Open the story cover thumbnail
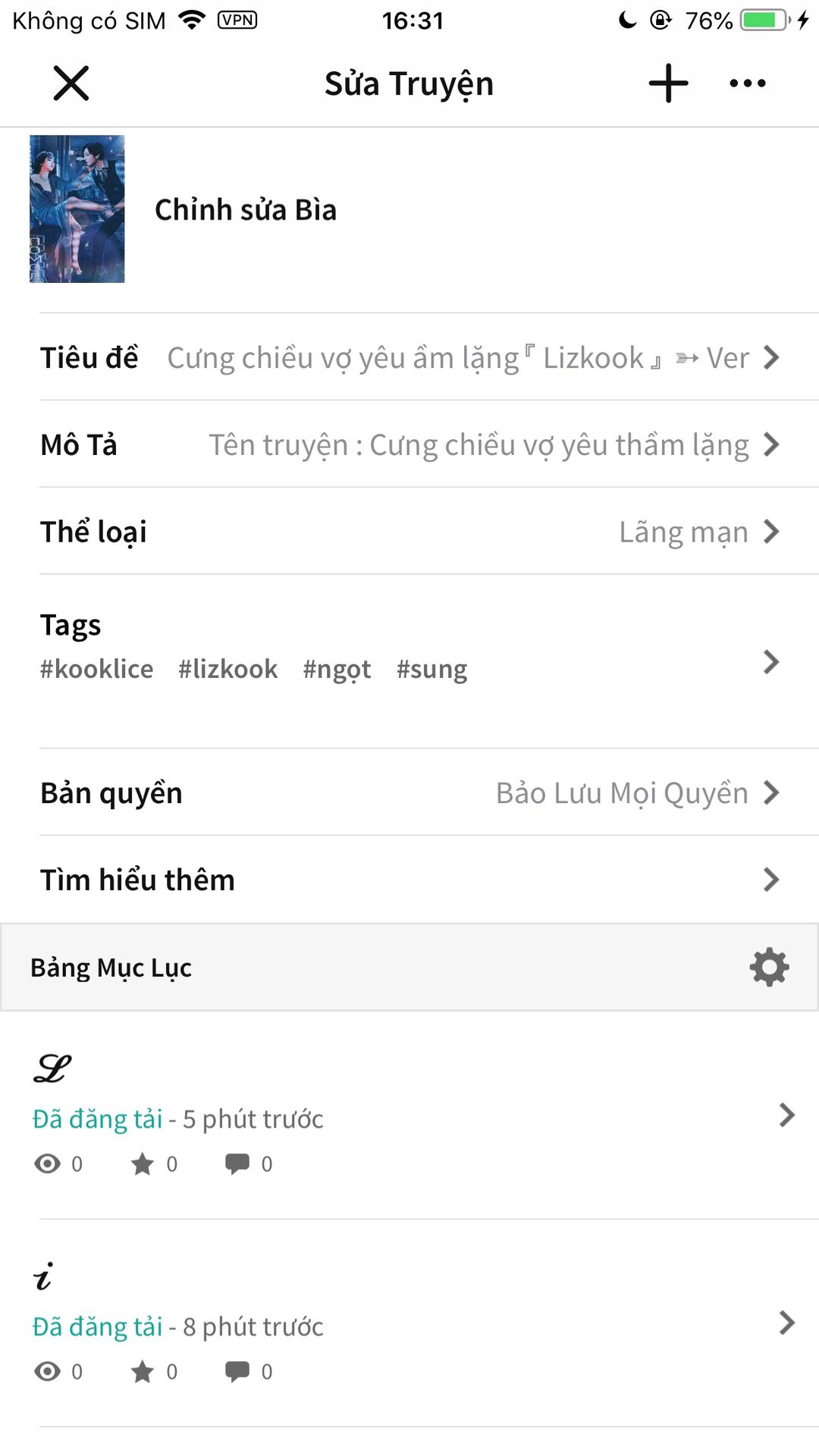 pos(77,209)
